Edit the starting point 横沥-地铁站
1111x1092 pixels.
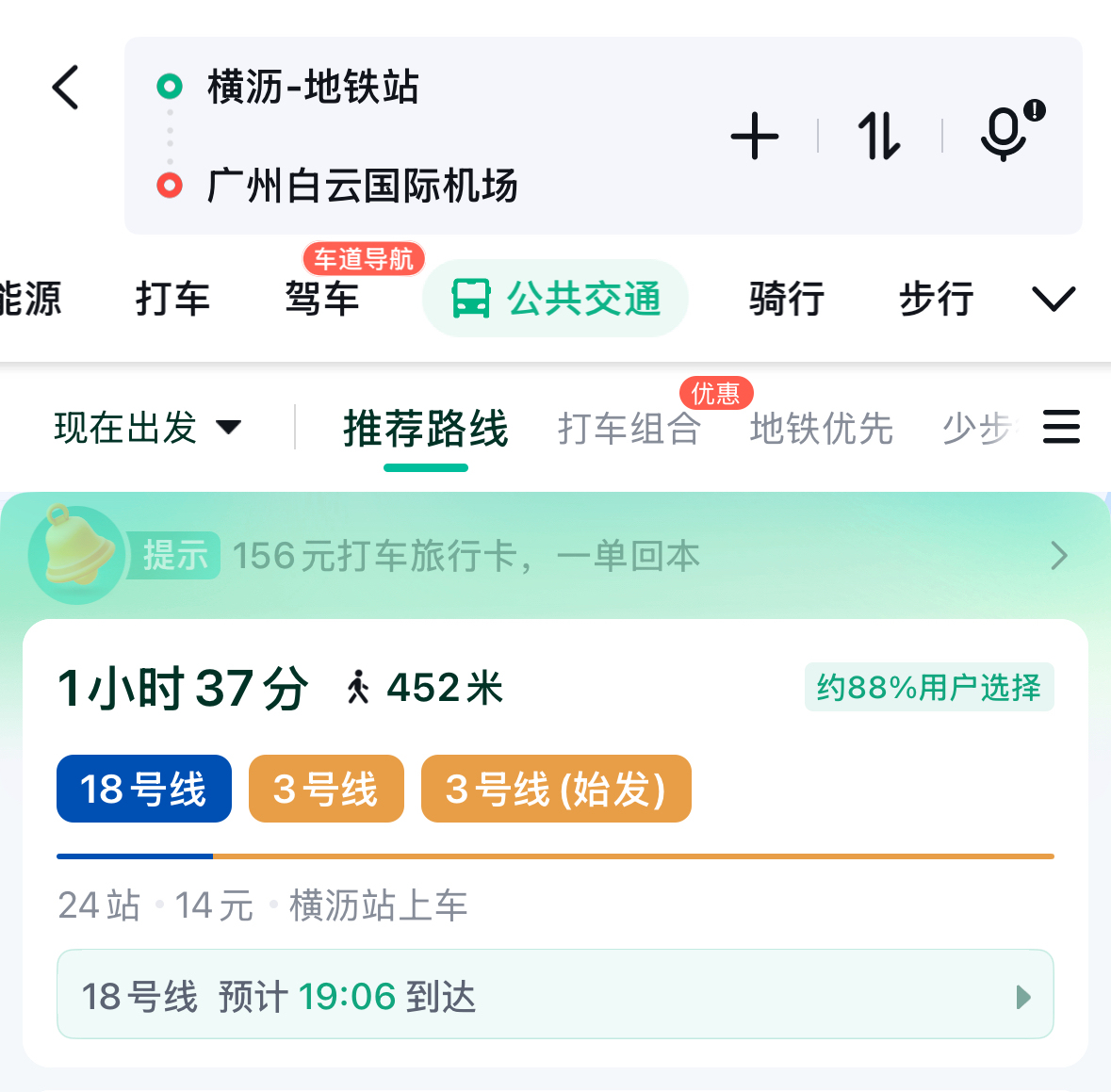(313, 88)
